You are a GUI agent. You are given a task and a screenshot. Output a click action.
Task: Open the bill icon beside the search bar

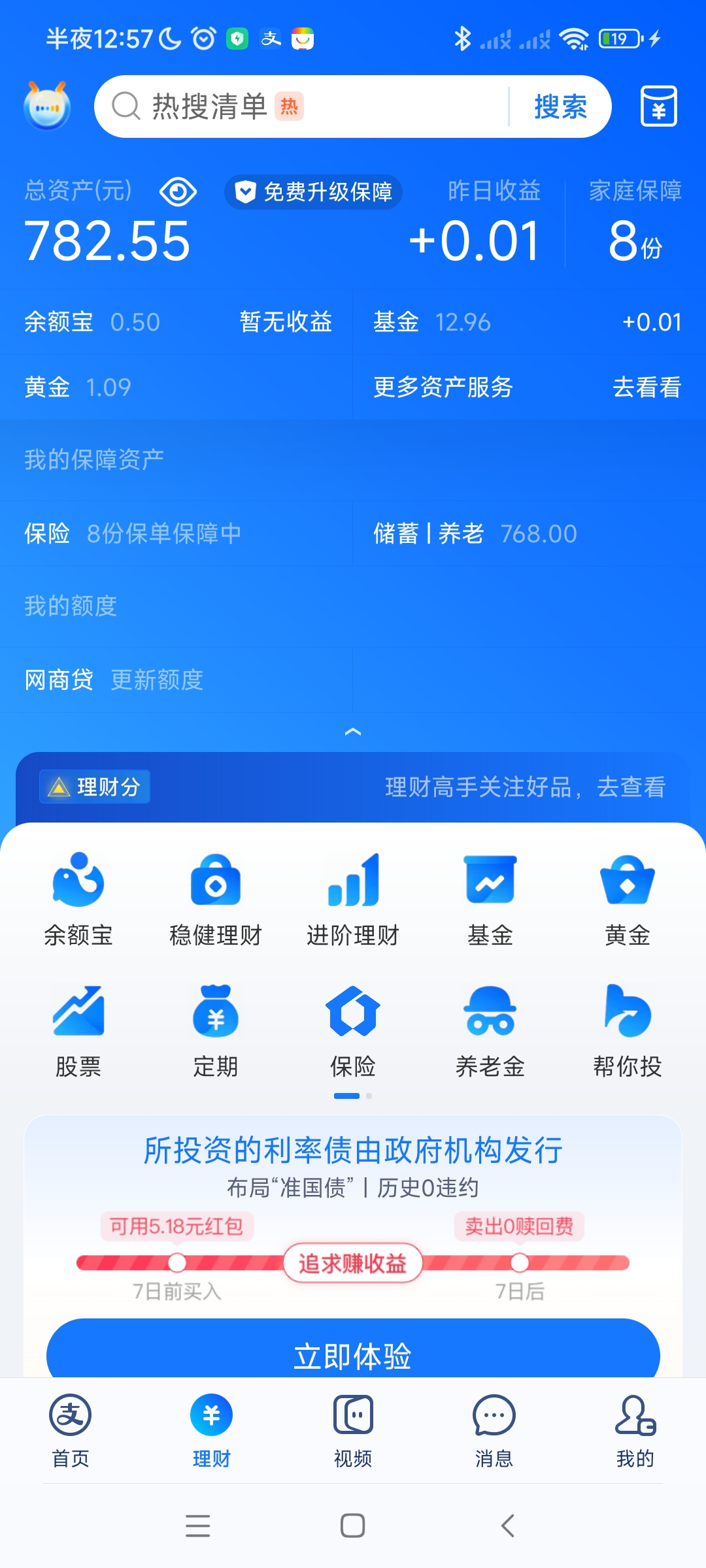[658, 106]
